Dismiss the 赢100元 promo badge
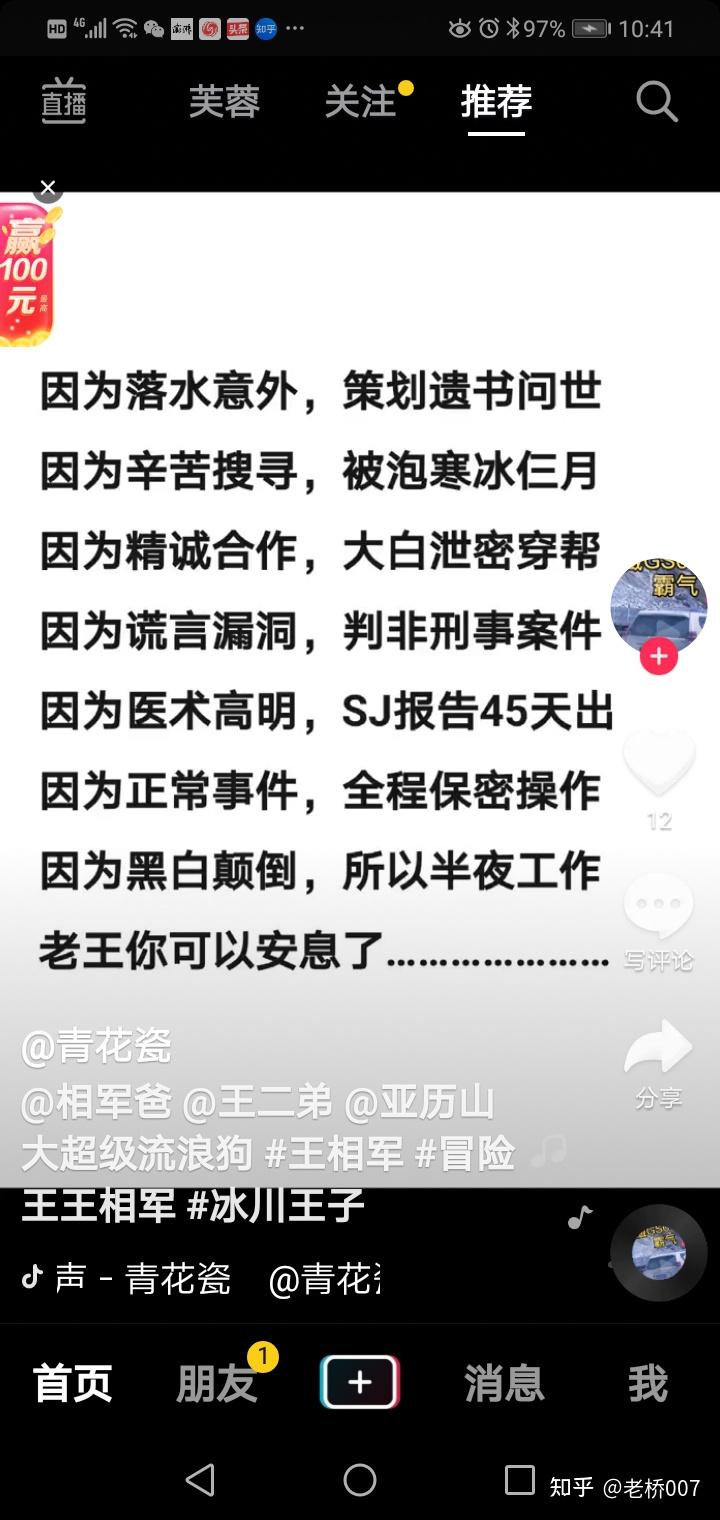720x1520 pixels. [x=47, y=187]
